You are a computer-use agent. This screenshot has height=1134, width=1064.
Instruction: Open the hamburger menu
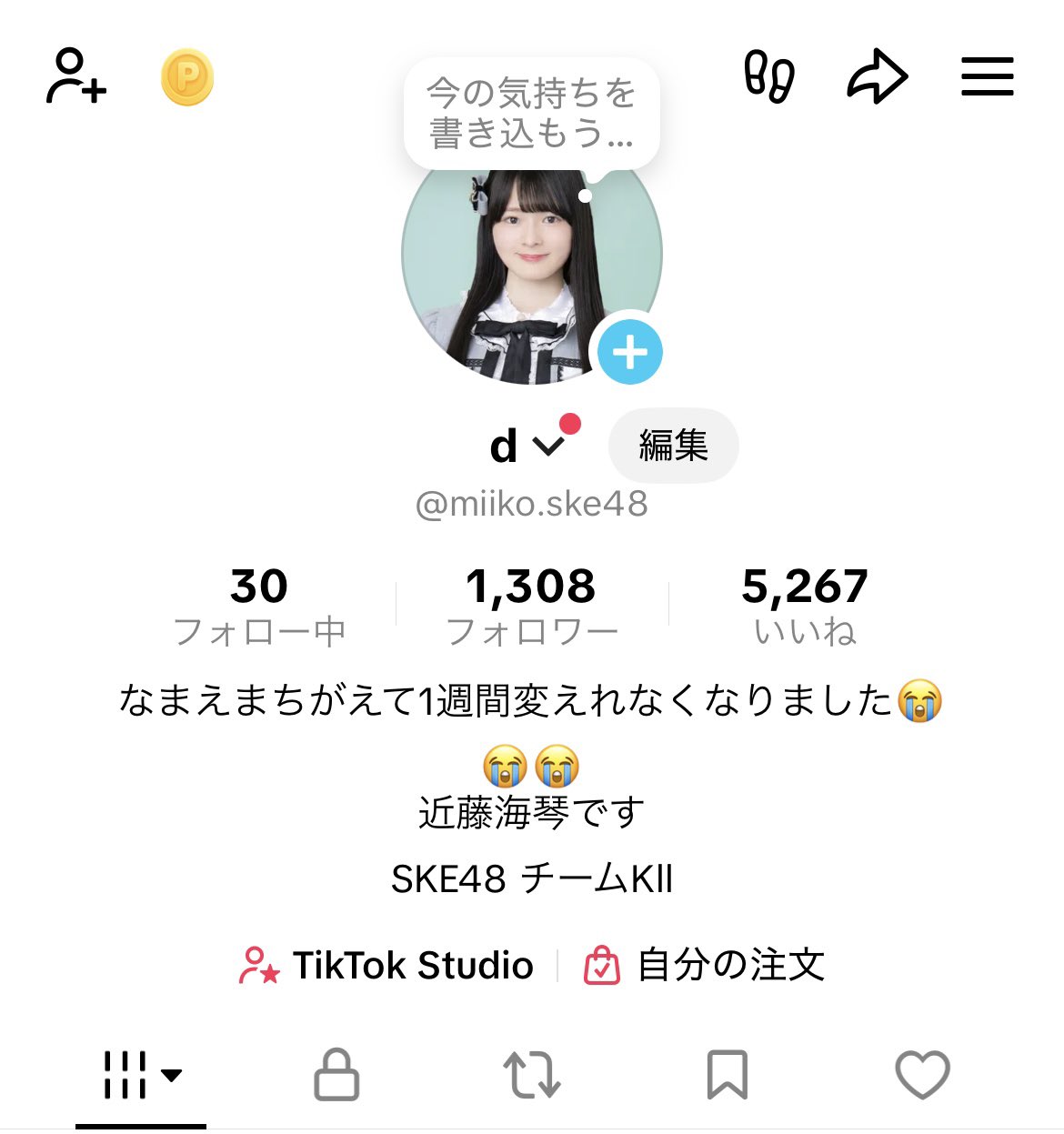tap(988, 76)
